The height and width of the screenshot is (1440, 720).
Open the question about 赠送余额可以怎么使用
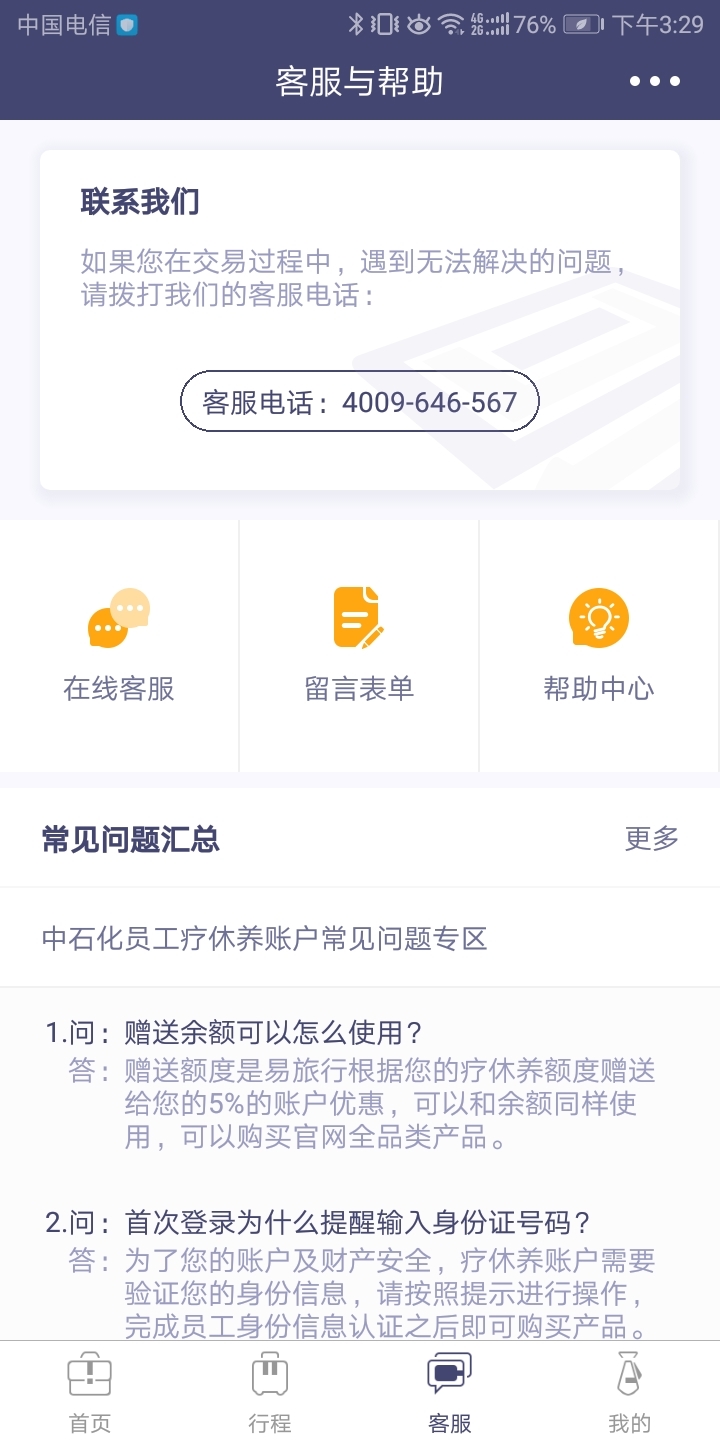(x=274, y=1032)
